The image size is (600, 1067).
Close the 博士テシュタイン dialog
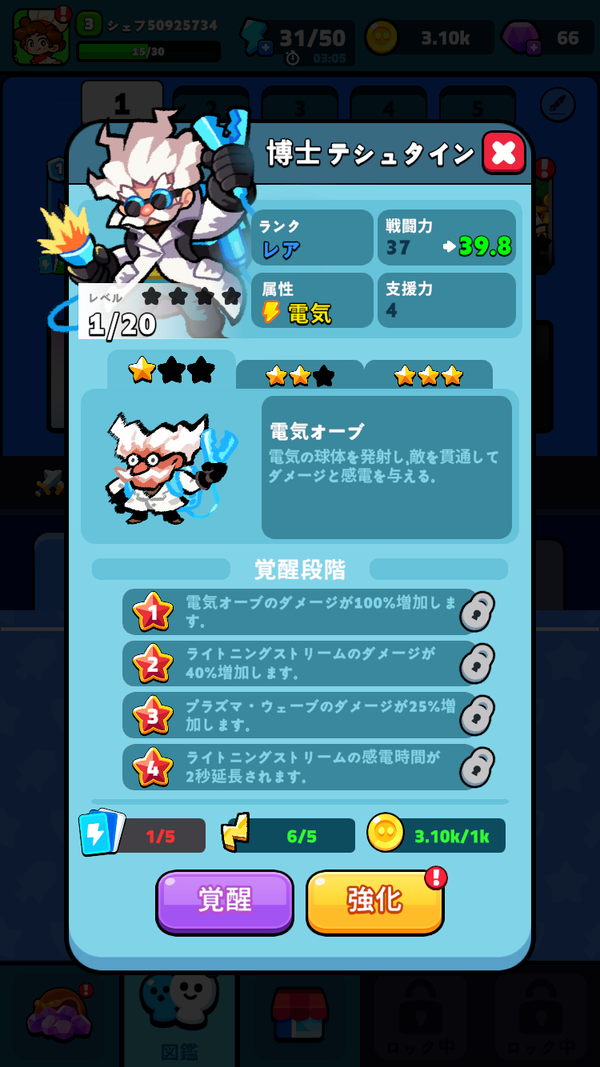[503, 153]
